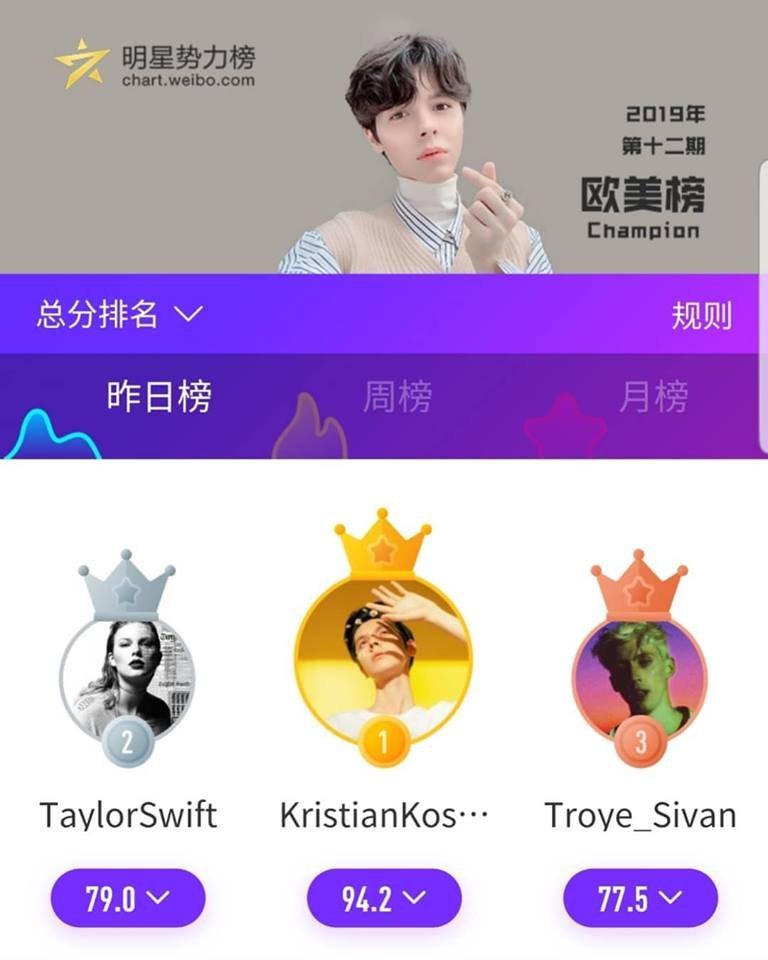Switch to the 周榜 weekly tab

(x=397, y=397)
